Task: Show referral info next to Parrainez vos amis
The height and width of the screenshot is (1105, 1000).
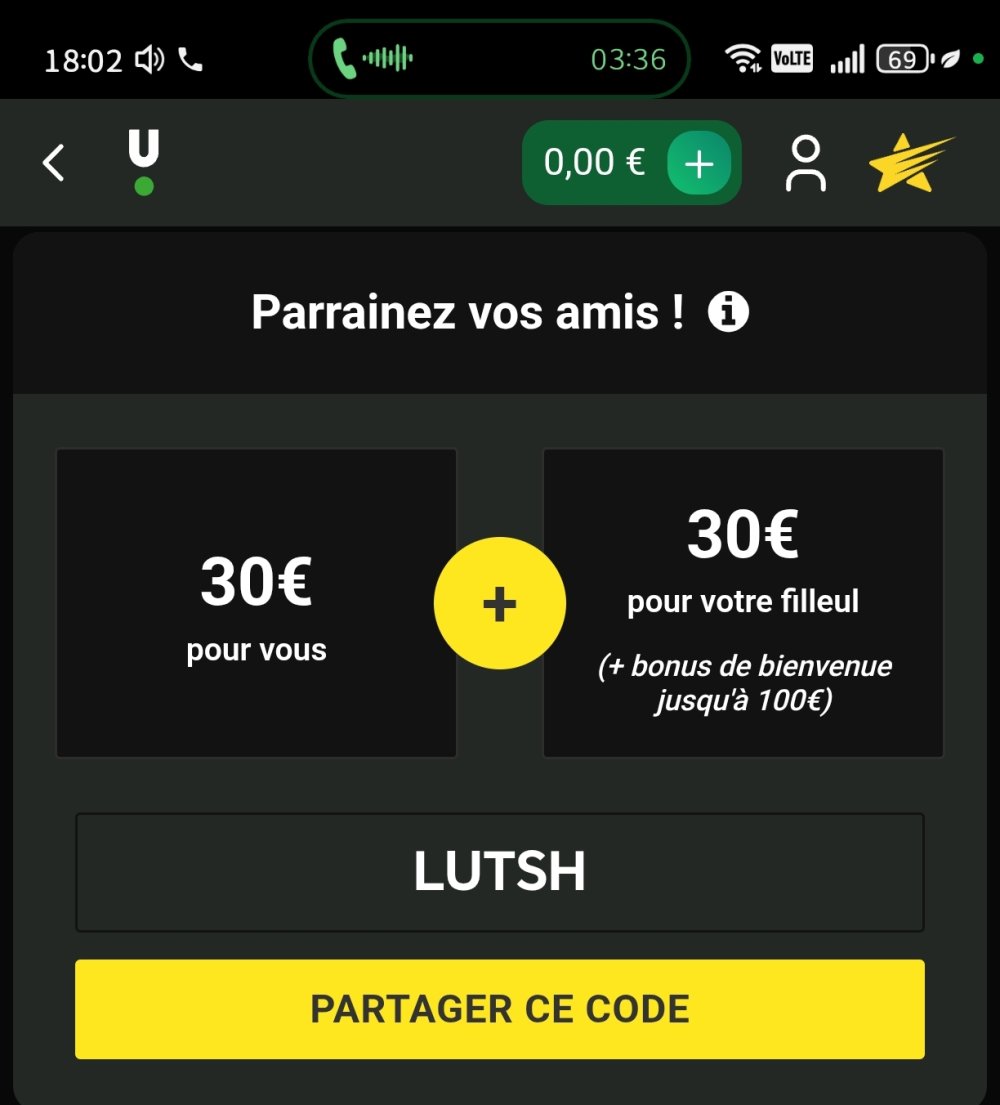Action: point(728,313)
